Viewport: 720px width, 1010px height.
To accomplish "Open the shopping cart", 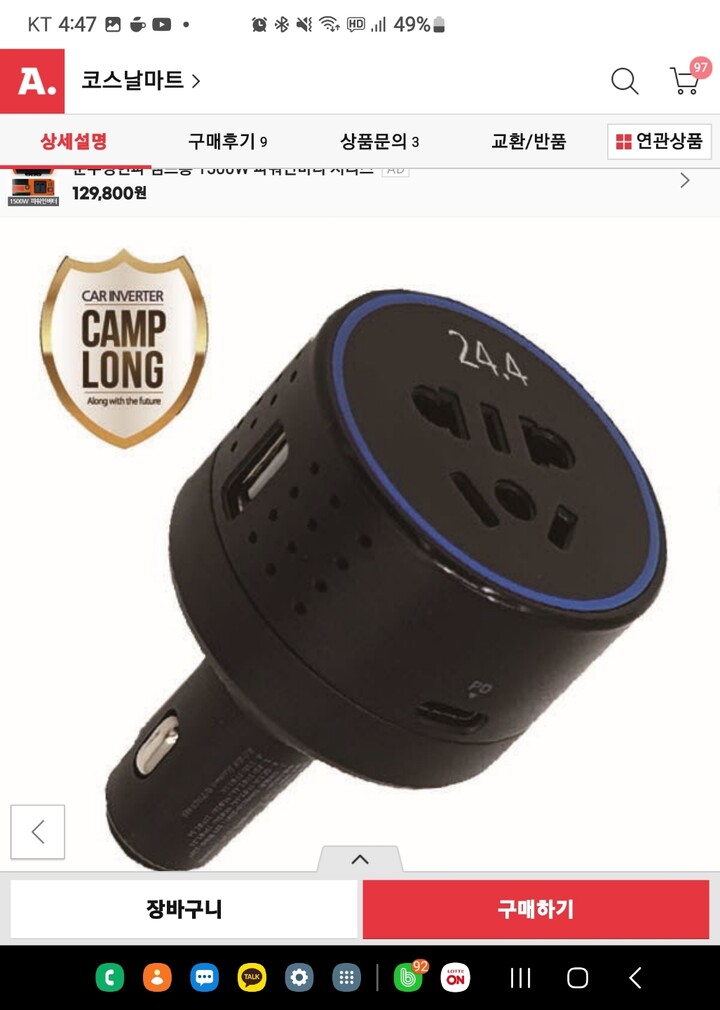I will (685, 81).
